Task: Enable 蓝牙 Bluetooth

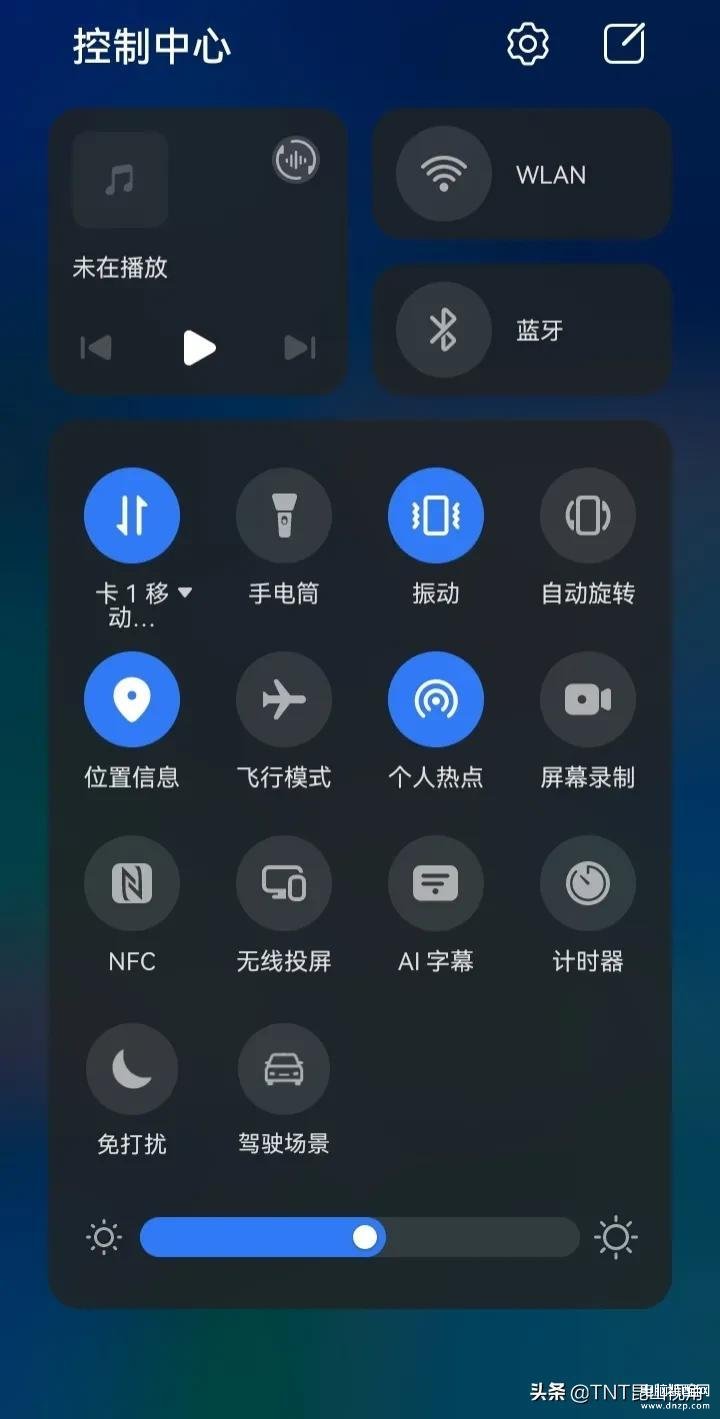Action: (444, 330)
